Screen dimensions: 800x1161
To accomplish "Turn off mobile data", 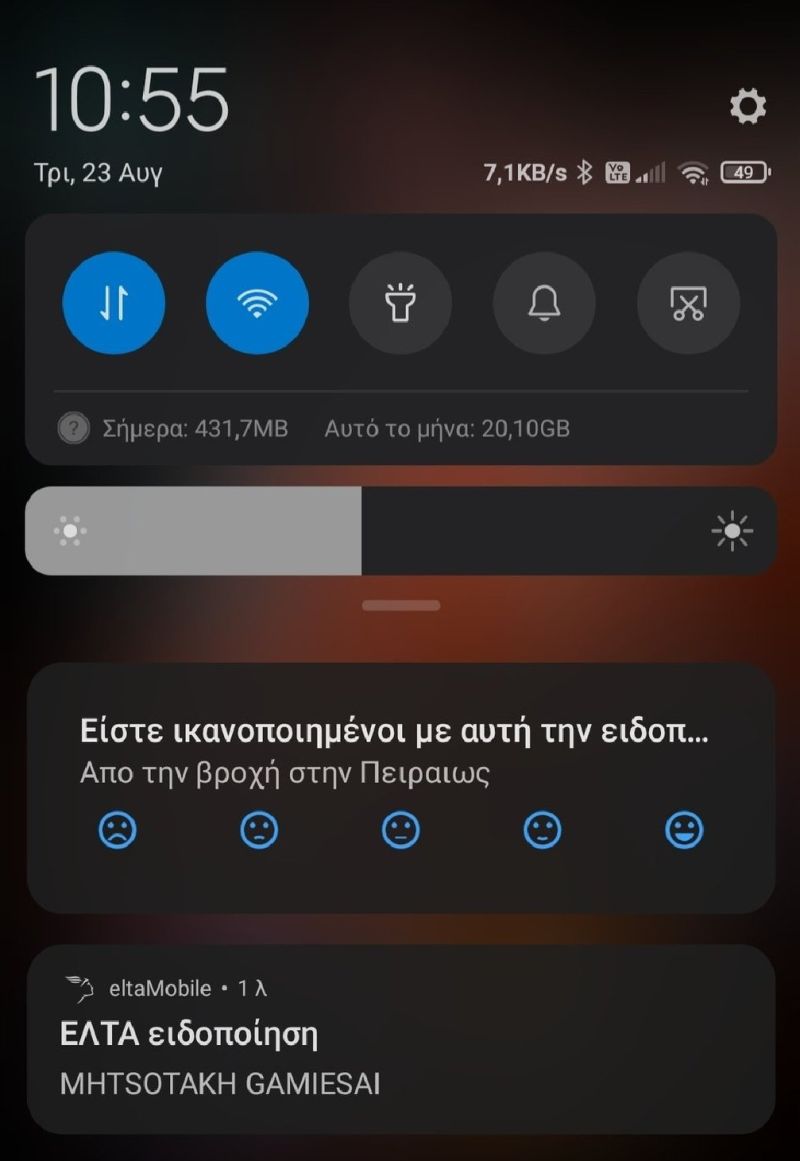I will 114,303.
